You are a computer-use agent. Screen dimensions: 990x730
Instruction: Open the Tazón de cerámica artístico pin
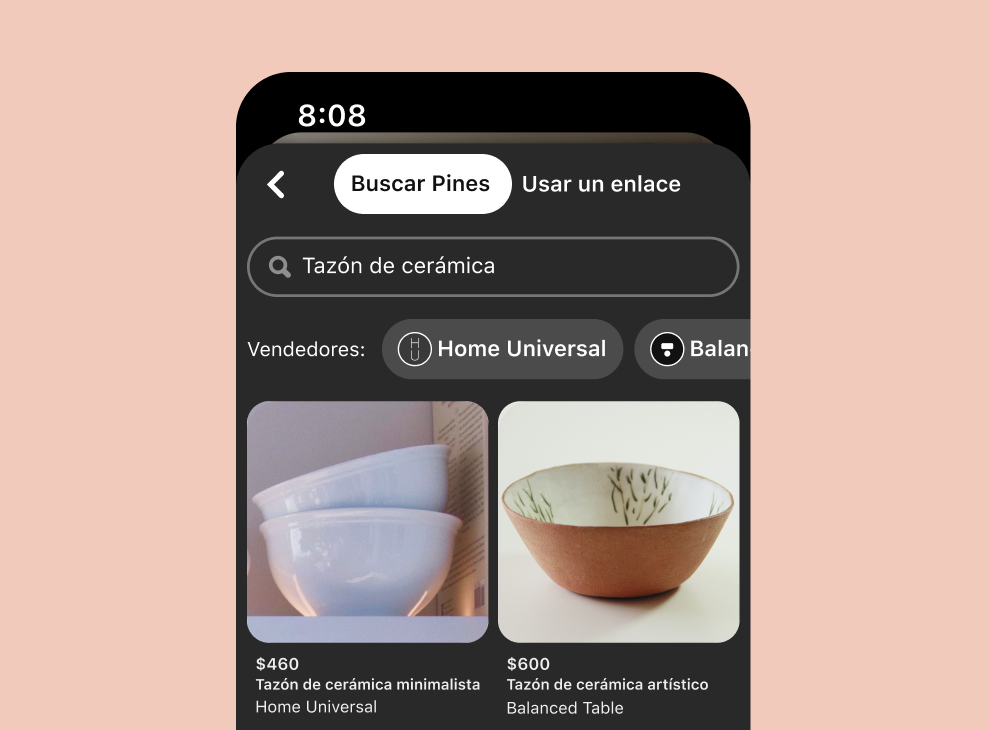(618, 522)
